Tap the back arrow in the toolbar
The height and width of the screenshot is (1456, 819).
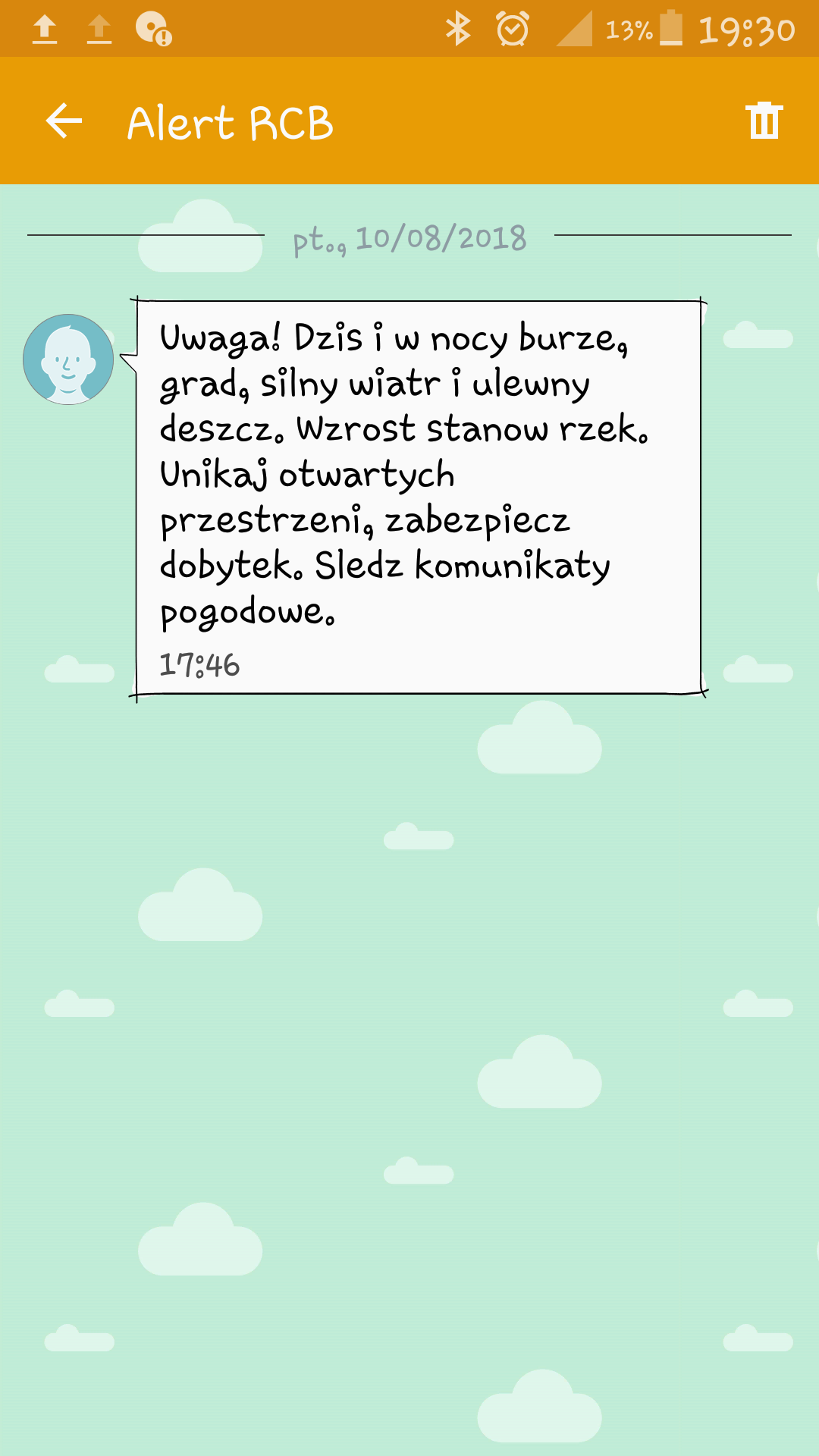[64, 121]
